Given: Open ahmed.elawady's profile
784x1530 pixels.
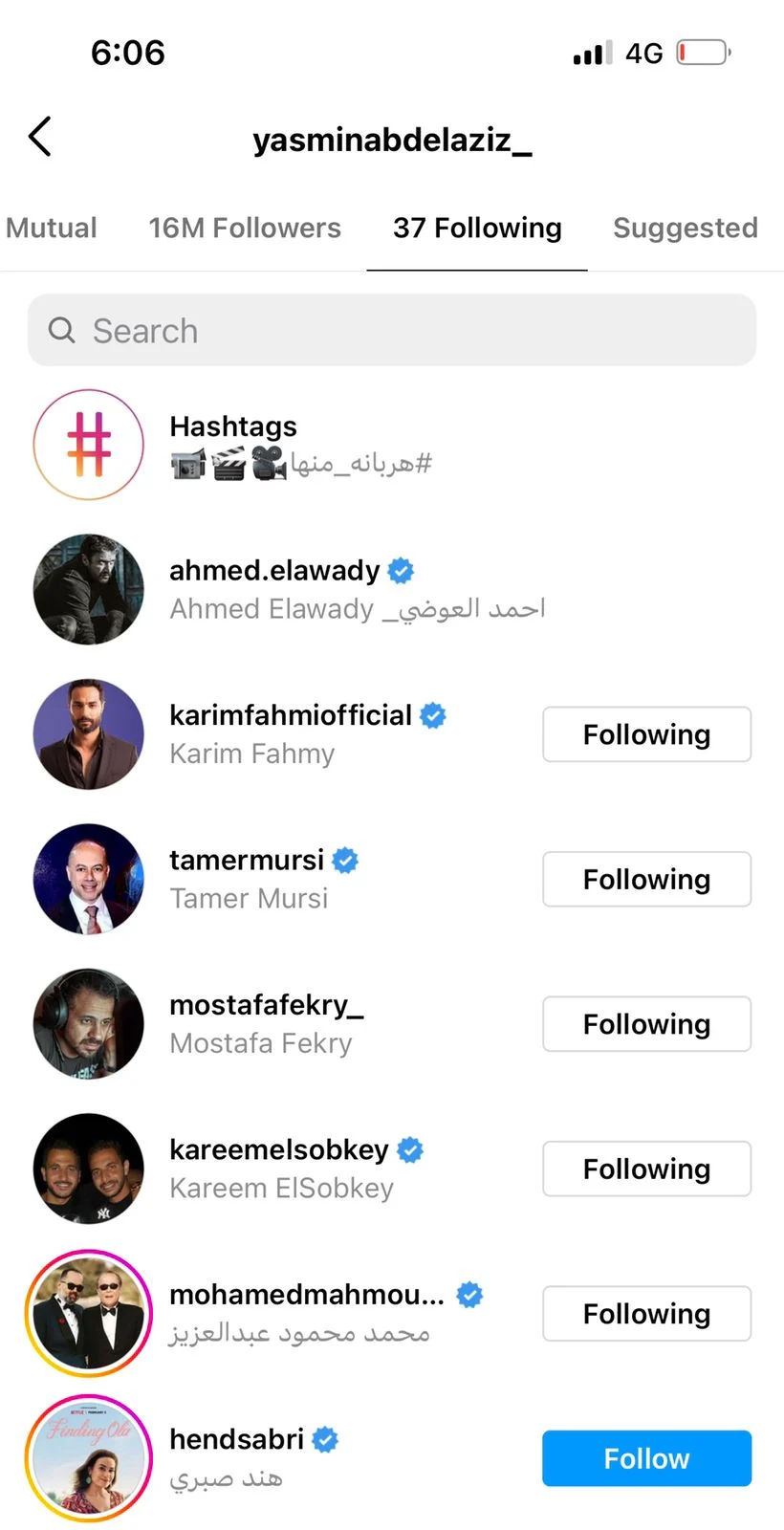Looking at the screenshot, I should pyautogui.click(x=274, y=571).
